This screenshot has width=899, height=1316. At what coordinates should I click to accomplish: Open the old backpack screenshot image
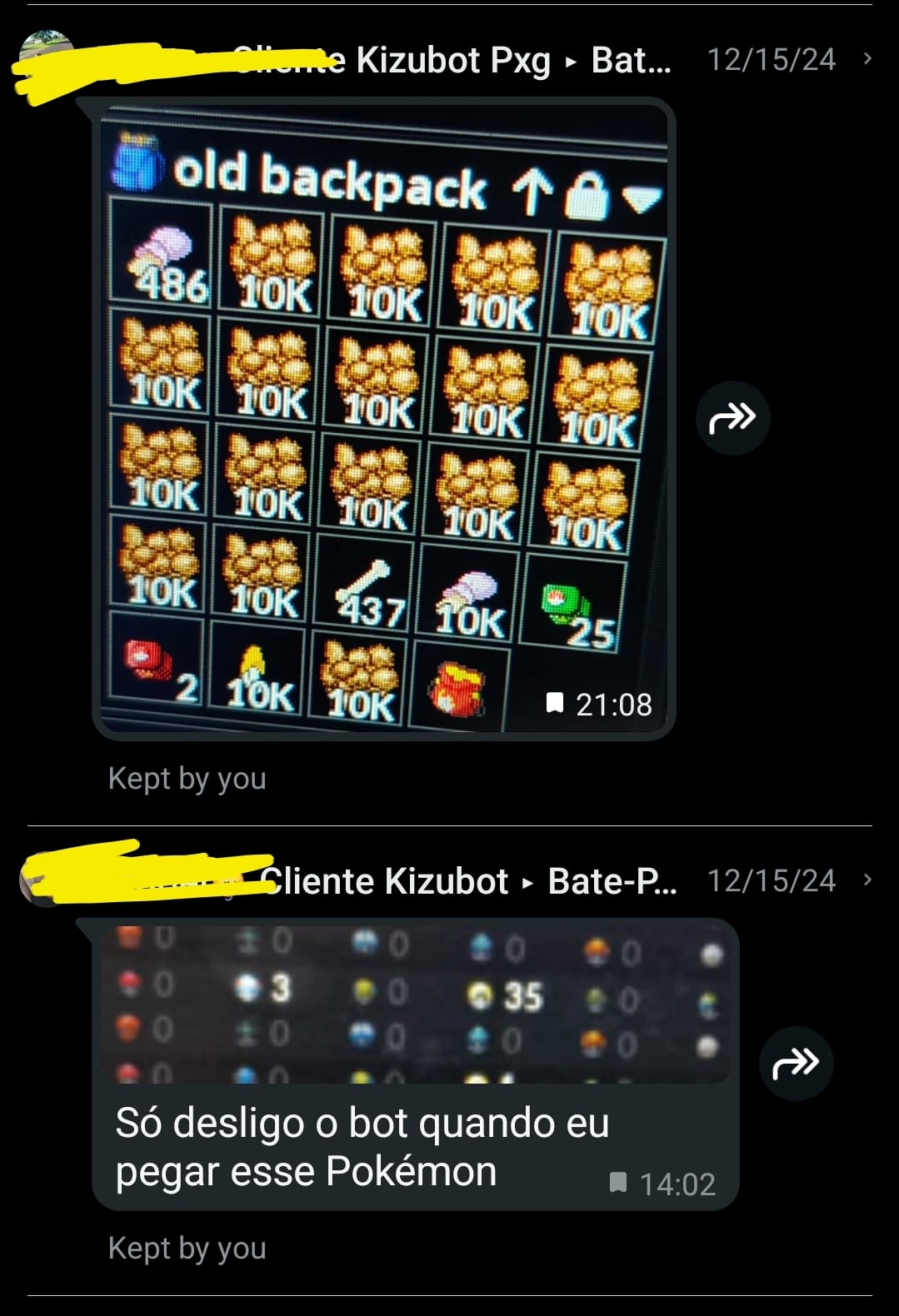pyautogui.click(x=383, y=418)
